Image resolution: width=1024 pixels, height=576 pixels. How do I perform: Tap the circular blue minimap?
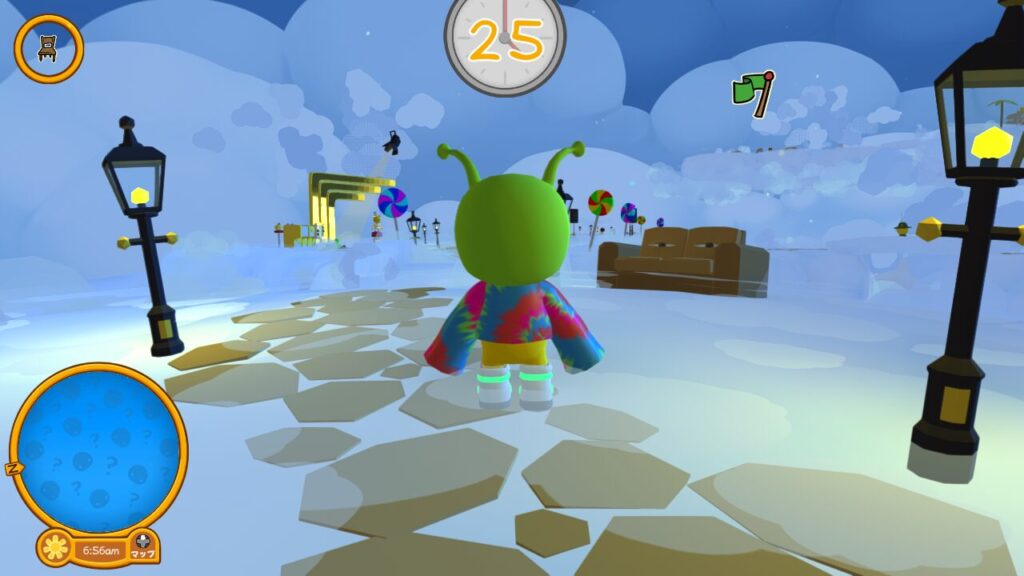(x=98, y=448)
